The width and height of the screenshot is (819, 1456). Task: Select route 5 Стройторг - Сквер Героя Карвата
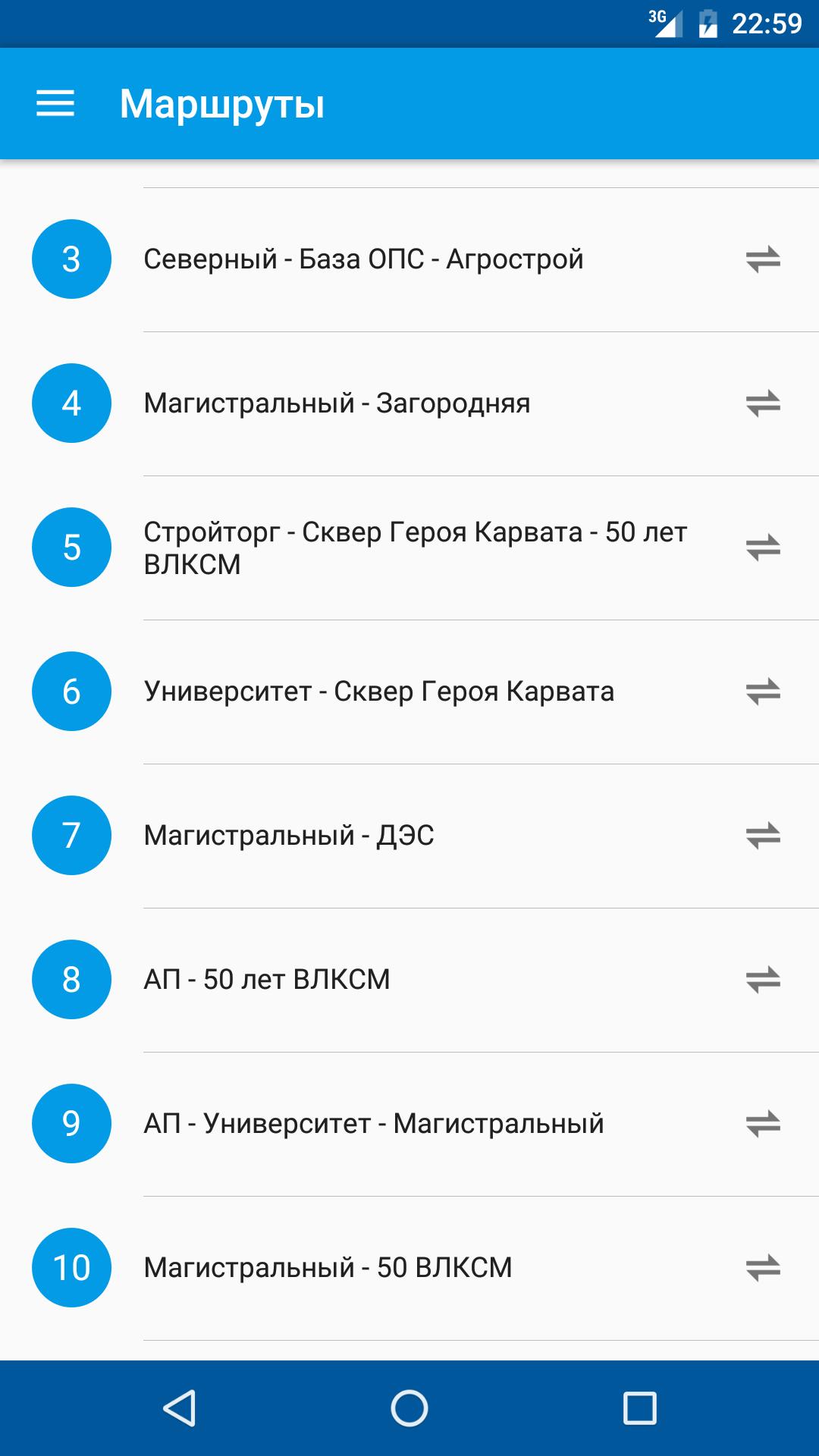(x=415, y=548)
